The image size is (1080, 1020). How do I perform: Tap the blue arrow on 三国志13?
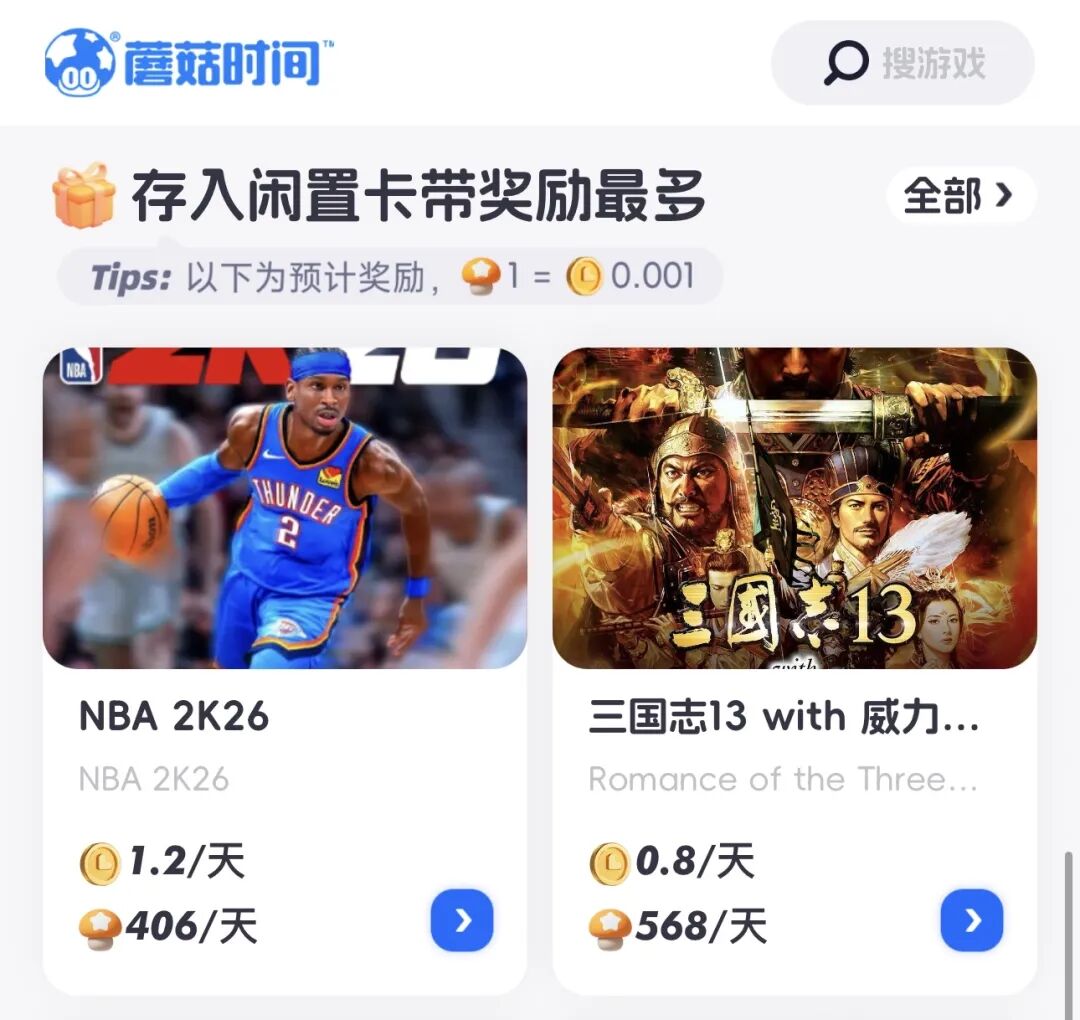tap(971, 920)
